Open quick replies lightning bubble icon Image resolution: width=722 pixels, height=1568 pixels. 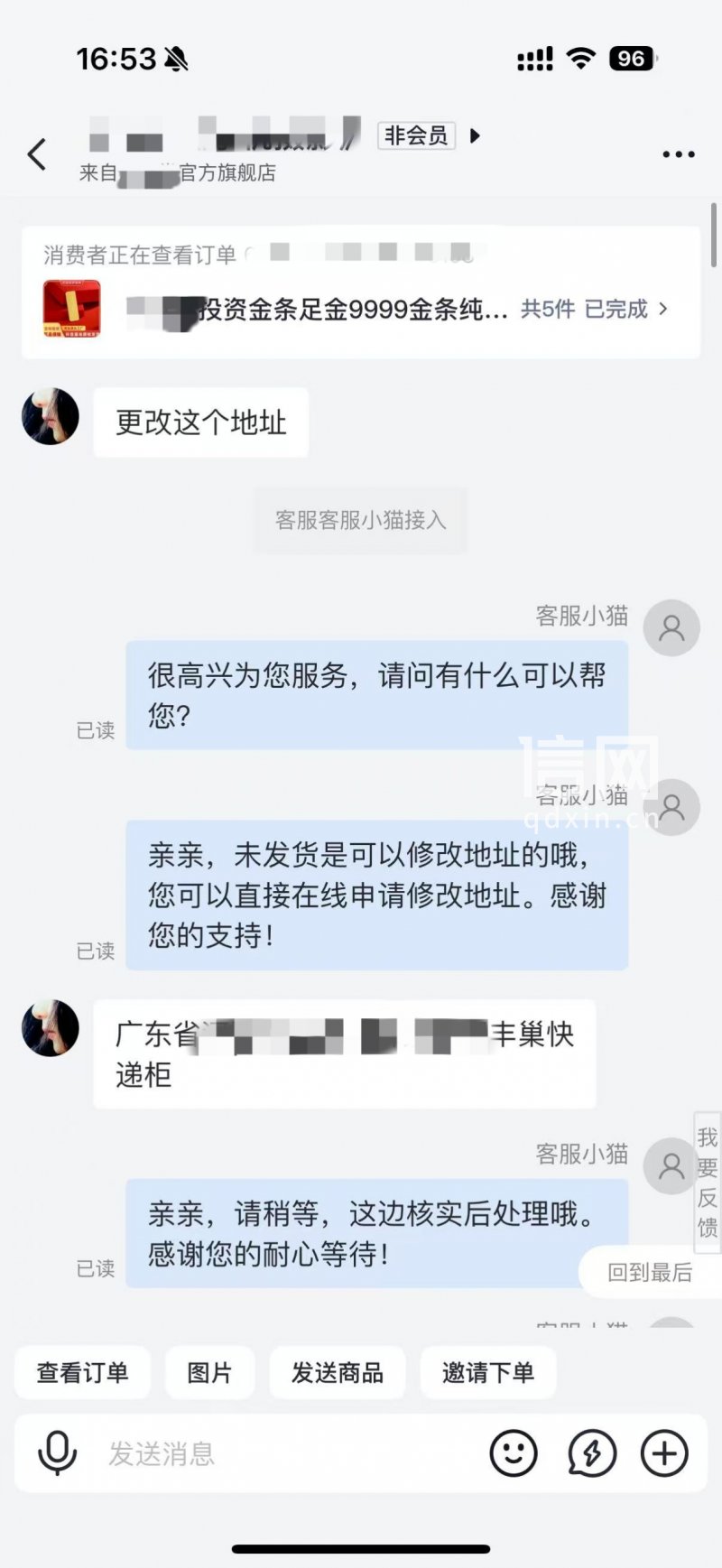(x=590, y=1453)
